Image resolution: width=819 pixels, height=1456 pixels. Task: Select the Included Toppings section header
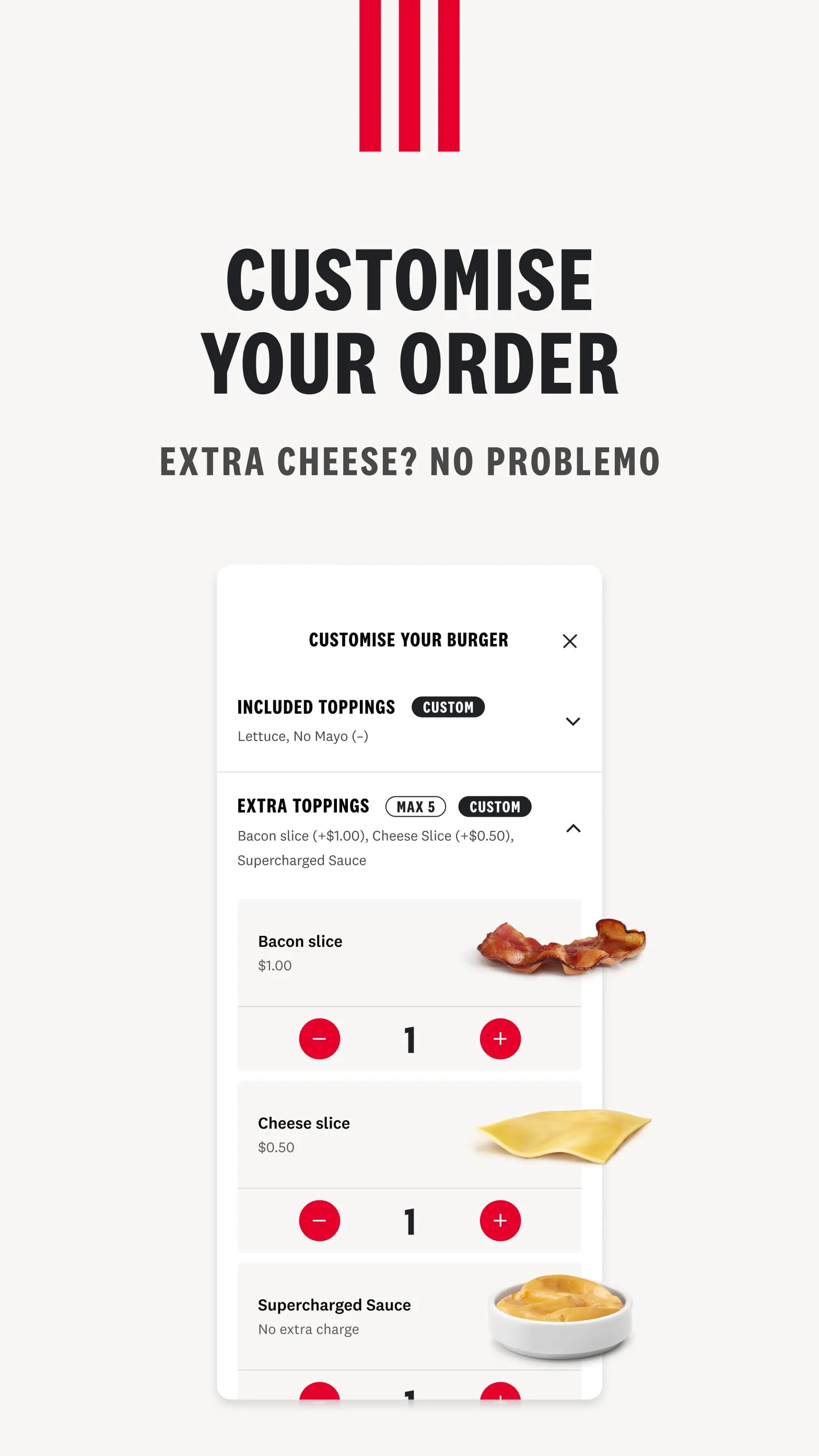(x=317, y=707)
